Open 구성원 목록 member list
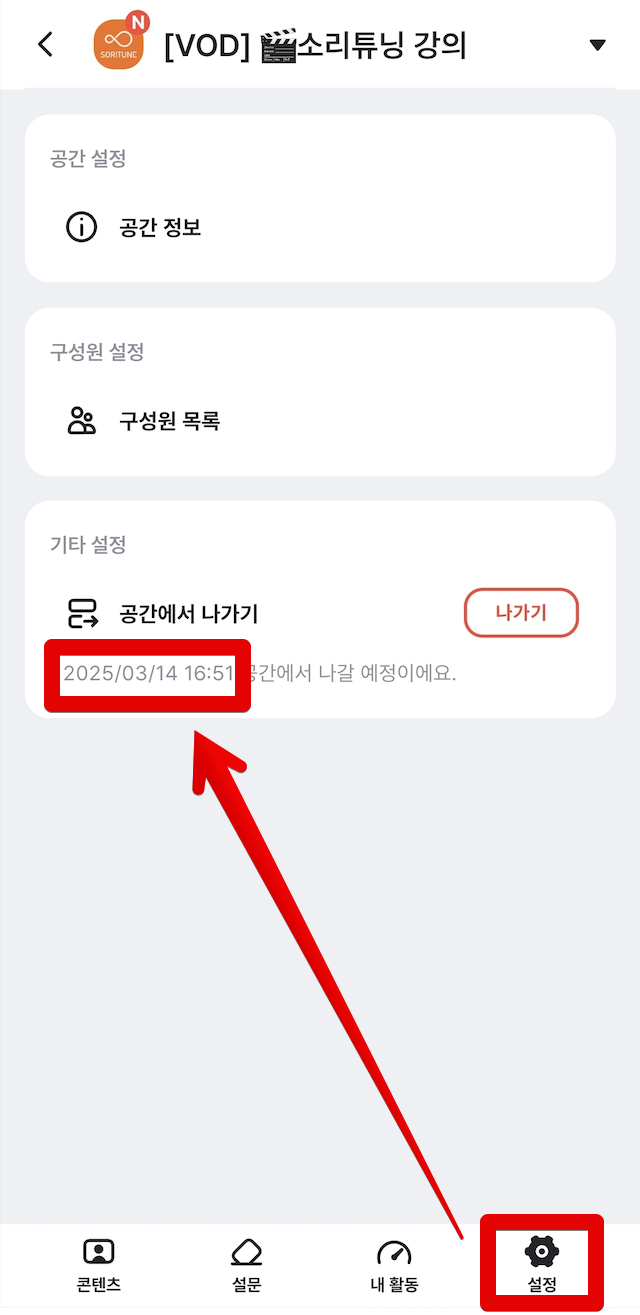Screen dimensions: 640x1315 168,421
